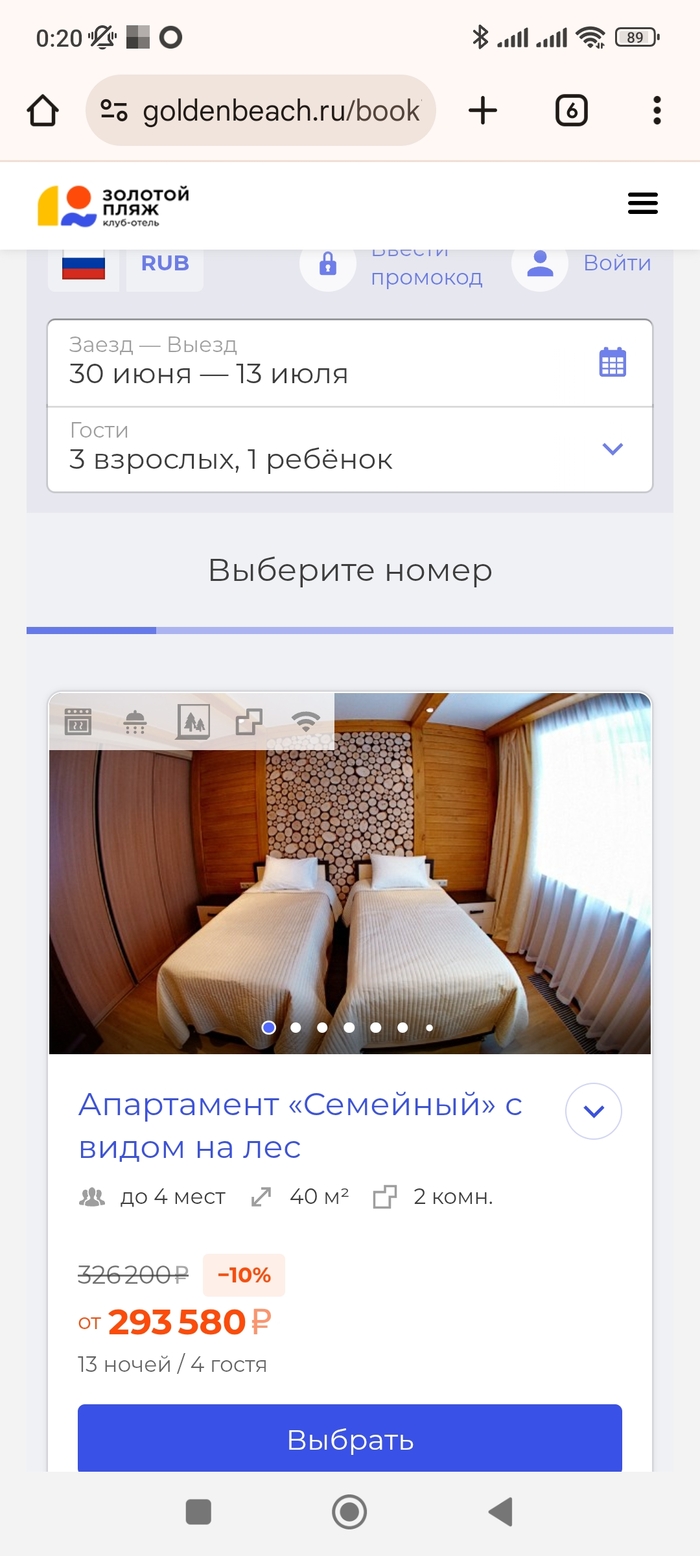This screenshot has height=1556, width=700.
Task: Open the browser home page
Action: click(43, 111)
